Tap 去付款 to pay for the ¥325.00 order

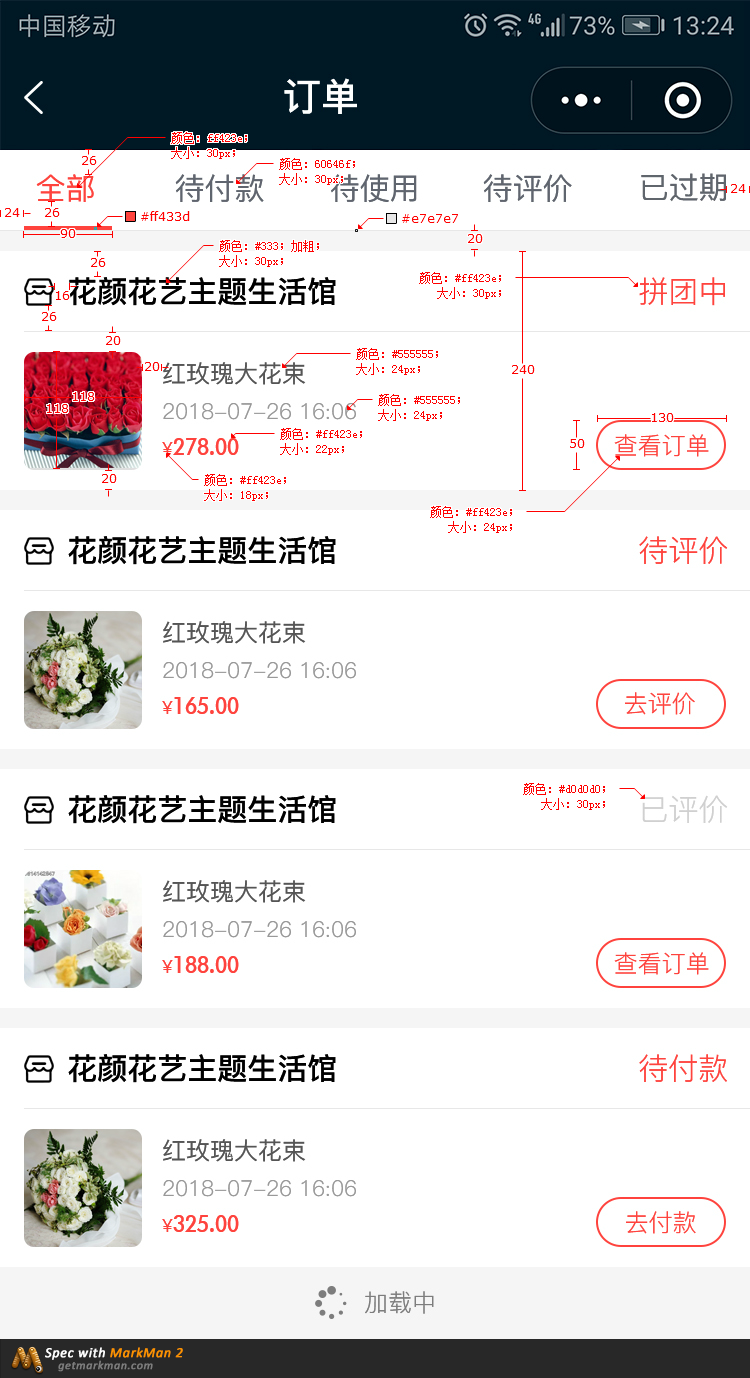(661, 1222)
